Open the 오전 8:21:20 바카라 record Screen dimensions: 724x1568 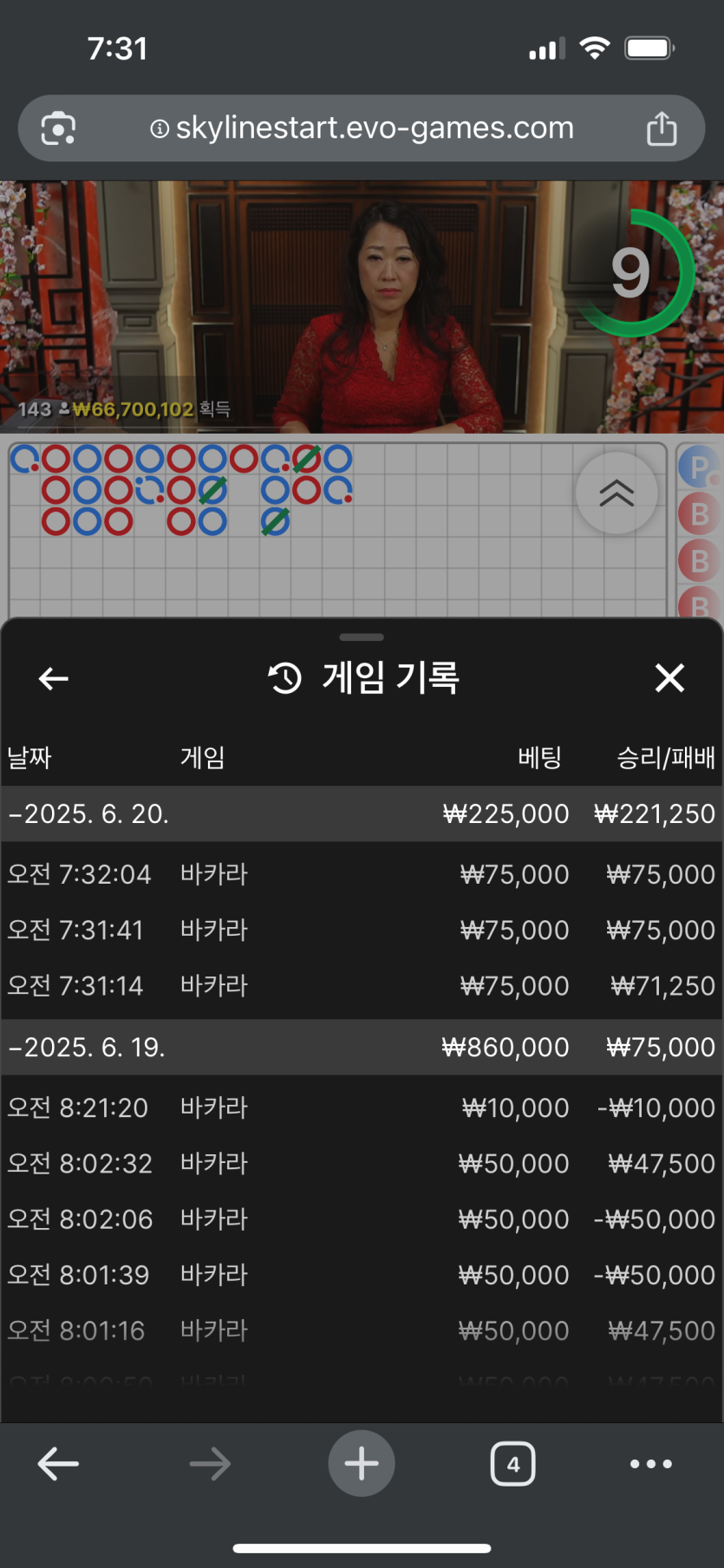[361, 1107]
